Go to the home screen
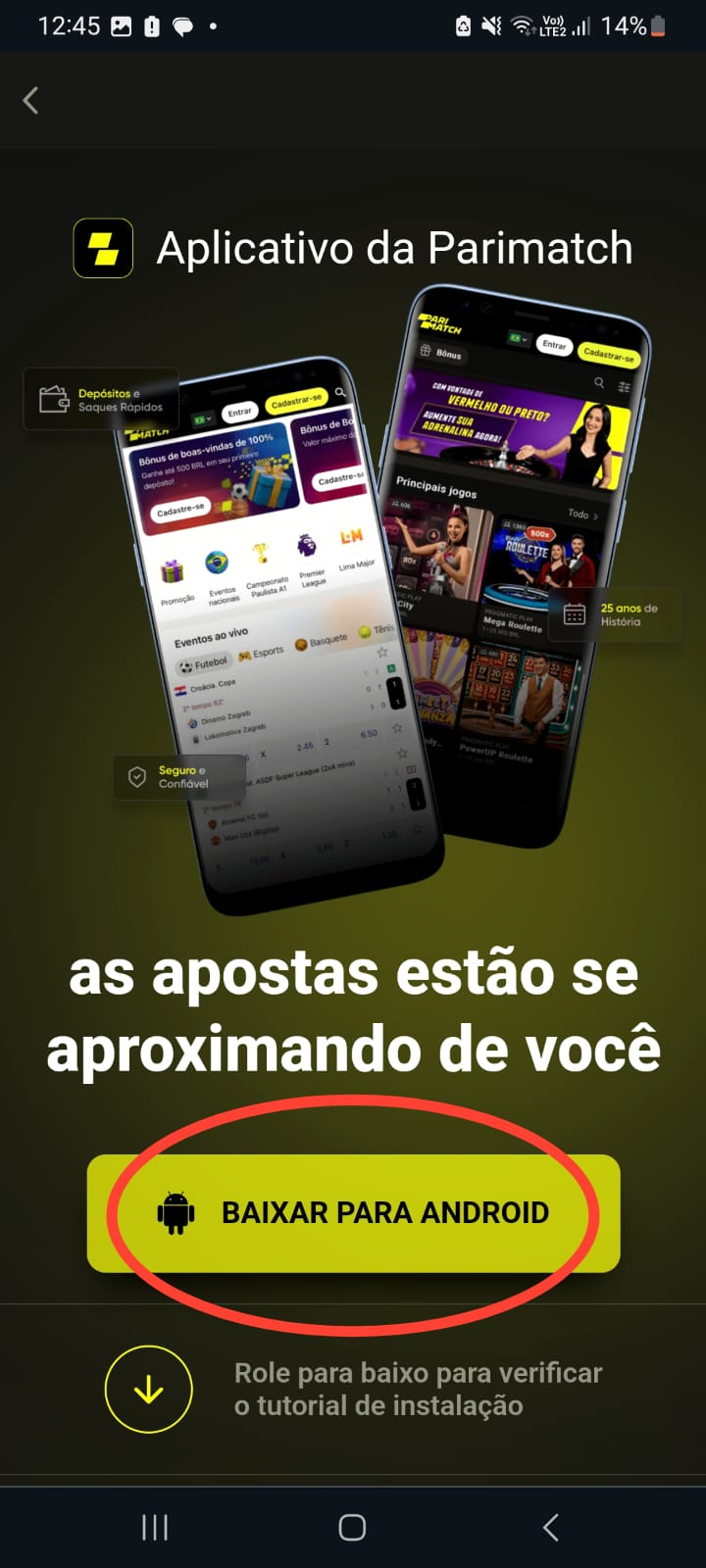 pos(352,1527)
